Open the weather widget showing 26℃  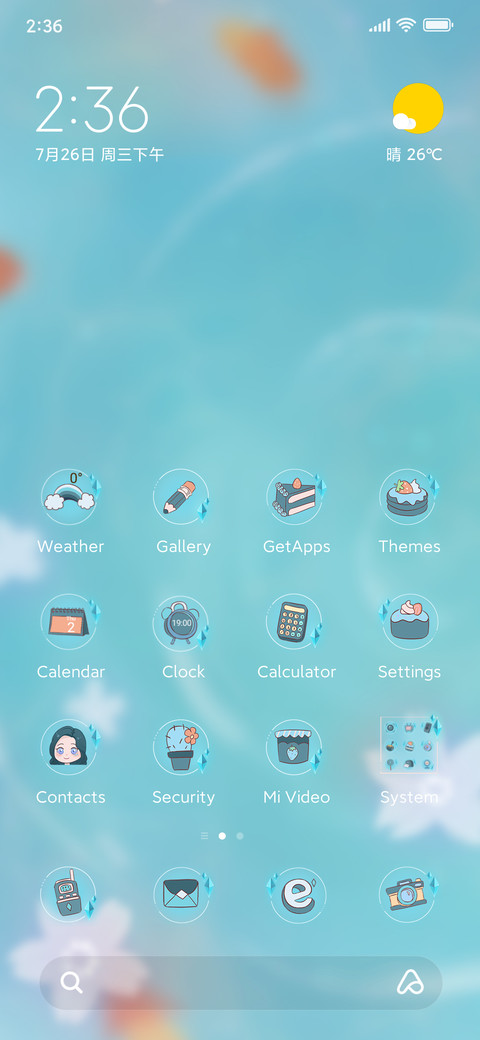(x=415, y=123)
